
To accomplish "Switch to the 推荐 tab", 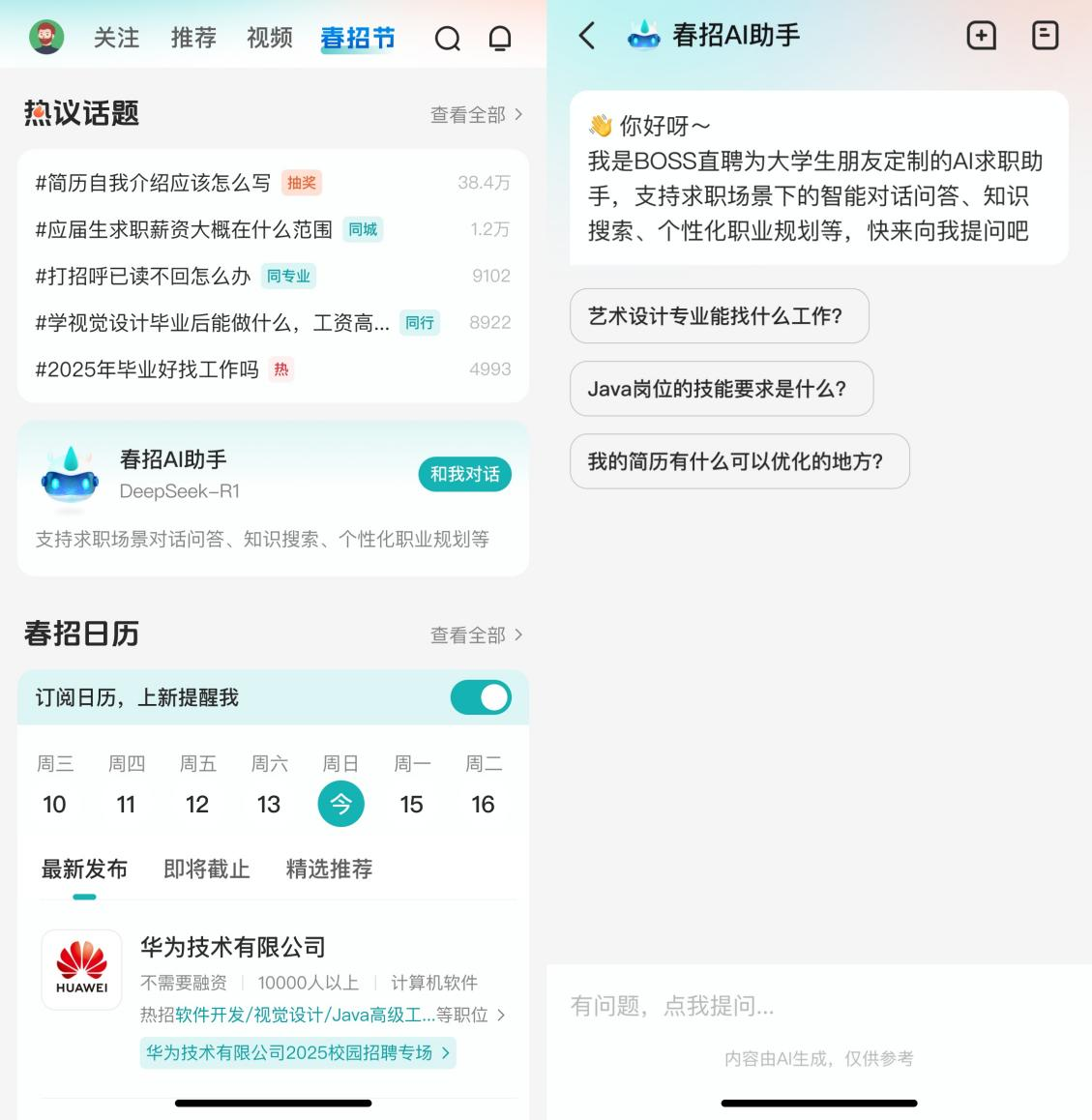I will (x=193, y=38).
